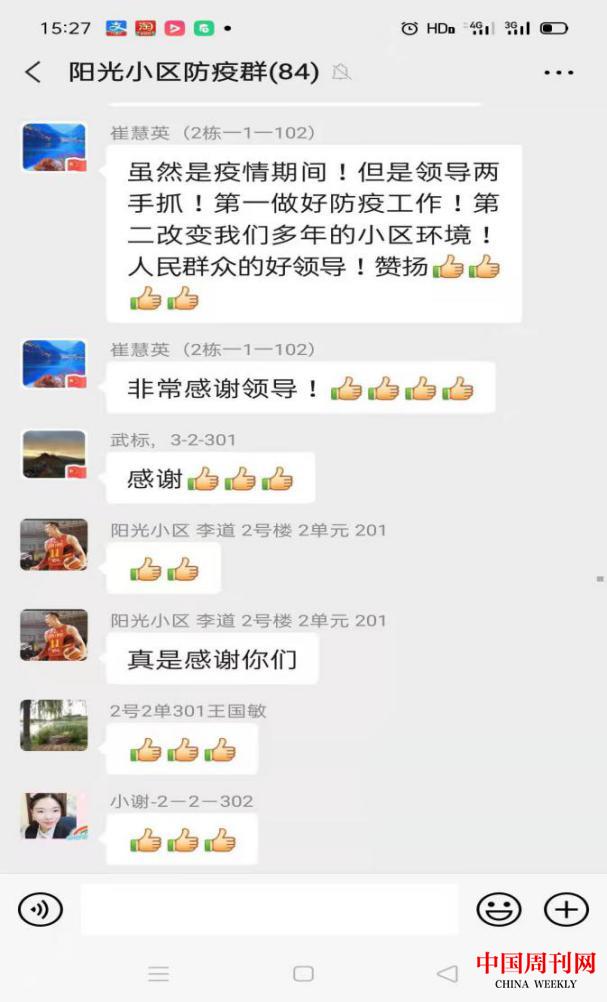Open the recent apps menu
607x1002 pixels.
tap(158, 973)
